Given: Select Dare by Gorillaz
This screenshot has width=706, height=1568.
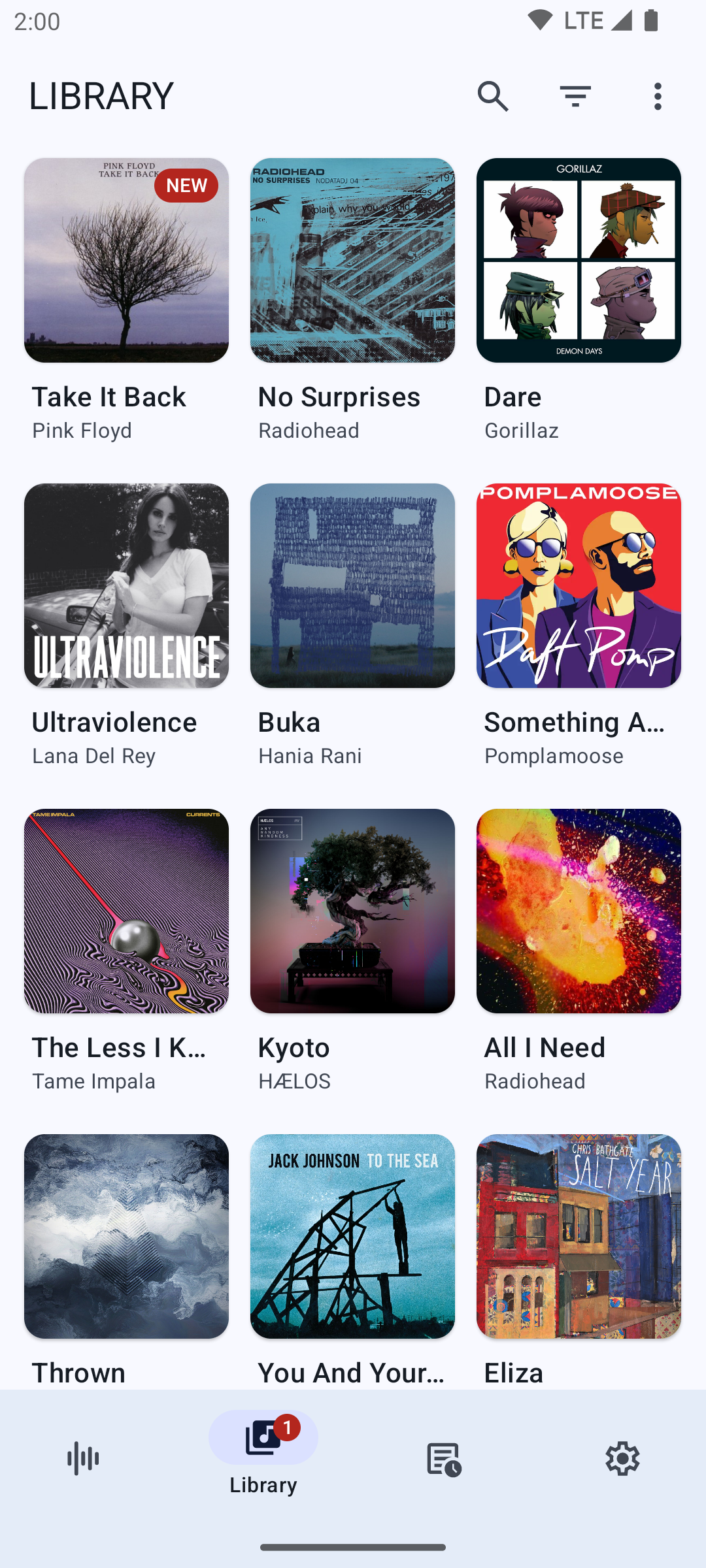Looking at the screenshot, I should point(579,260).
